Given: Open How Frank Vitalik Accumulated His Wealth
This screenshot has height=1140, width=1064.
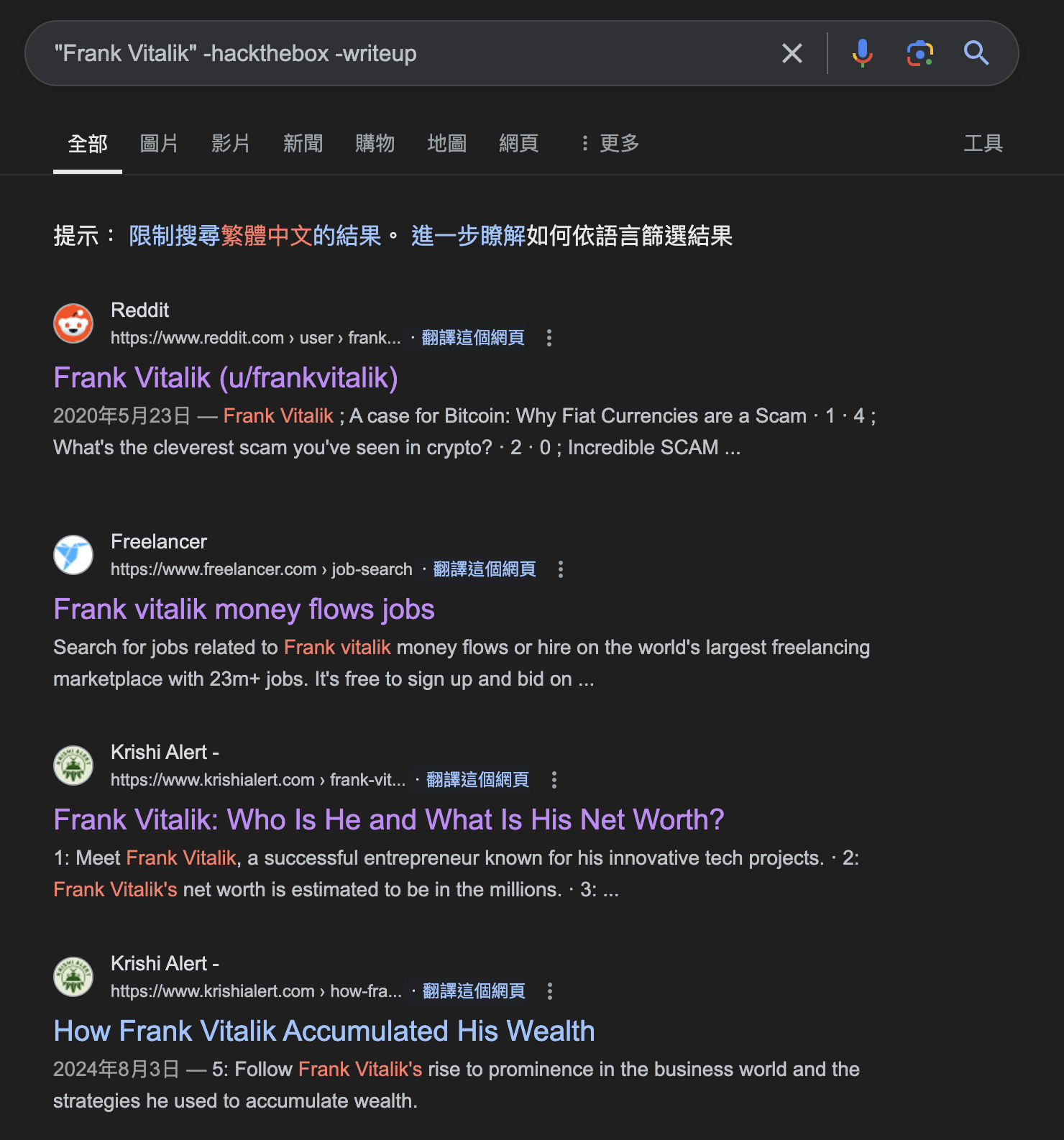Looking at the screenshot, I should 324,1031.
